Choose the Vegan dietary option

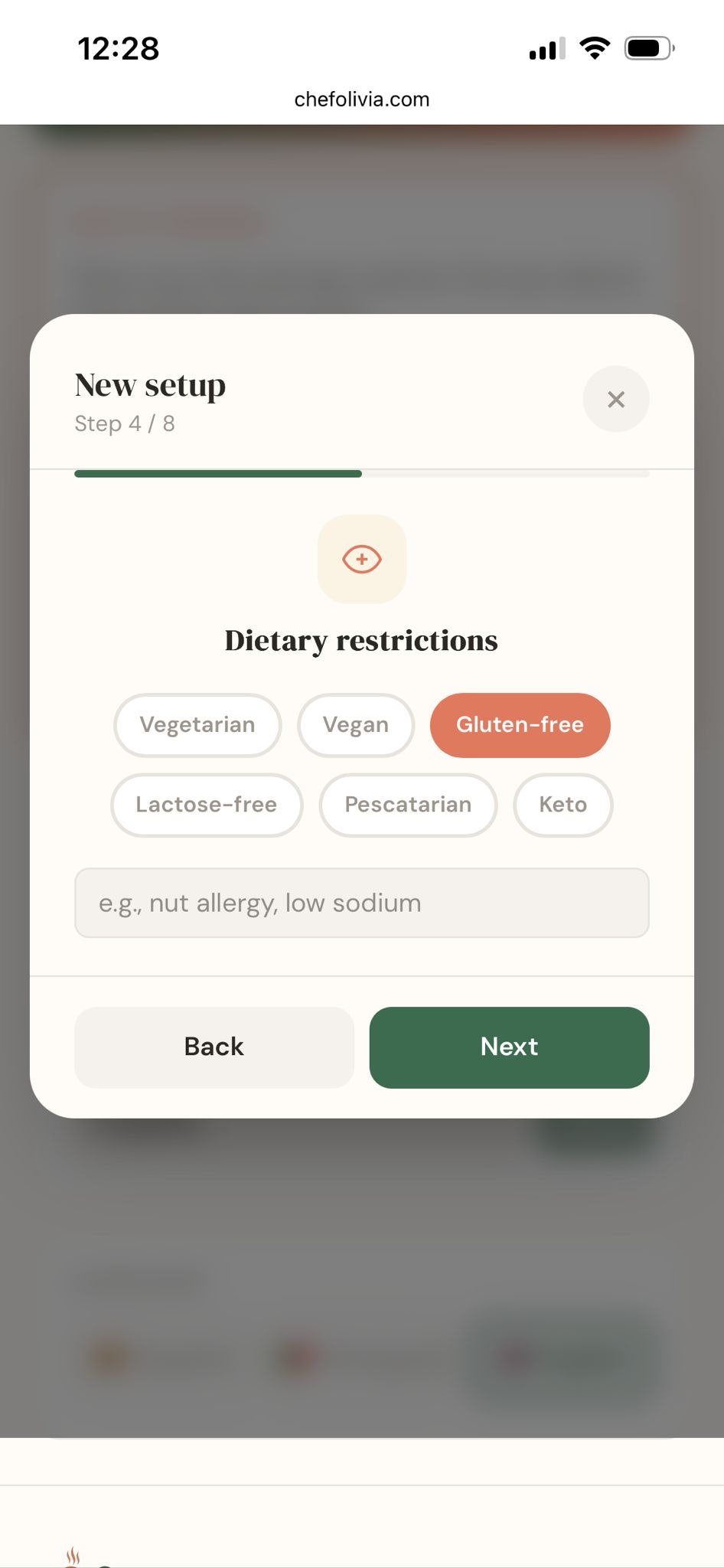pos(356,725)
